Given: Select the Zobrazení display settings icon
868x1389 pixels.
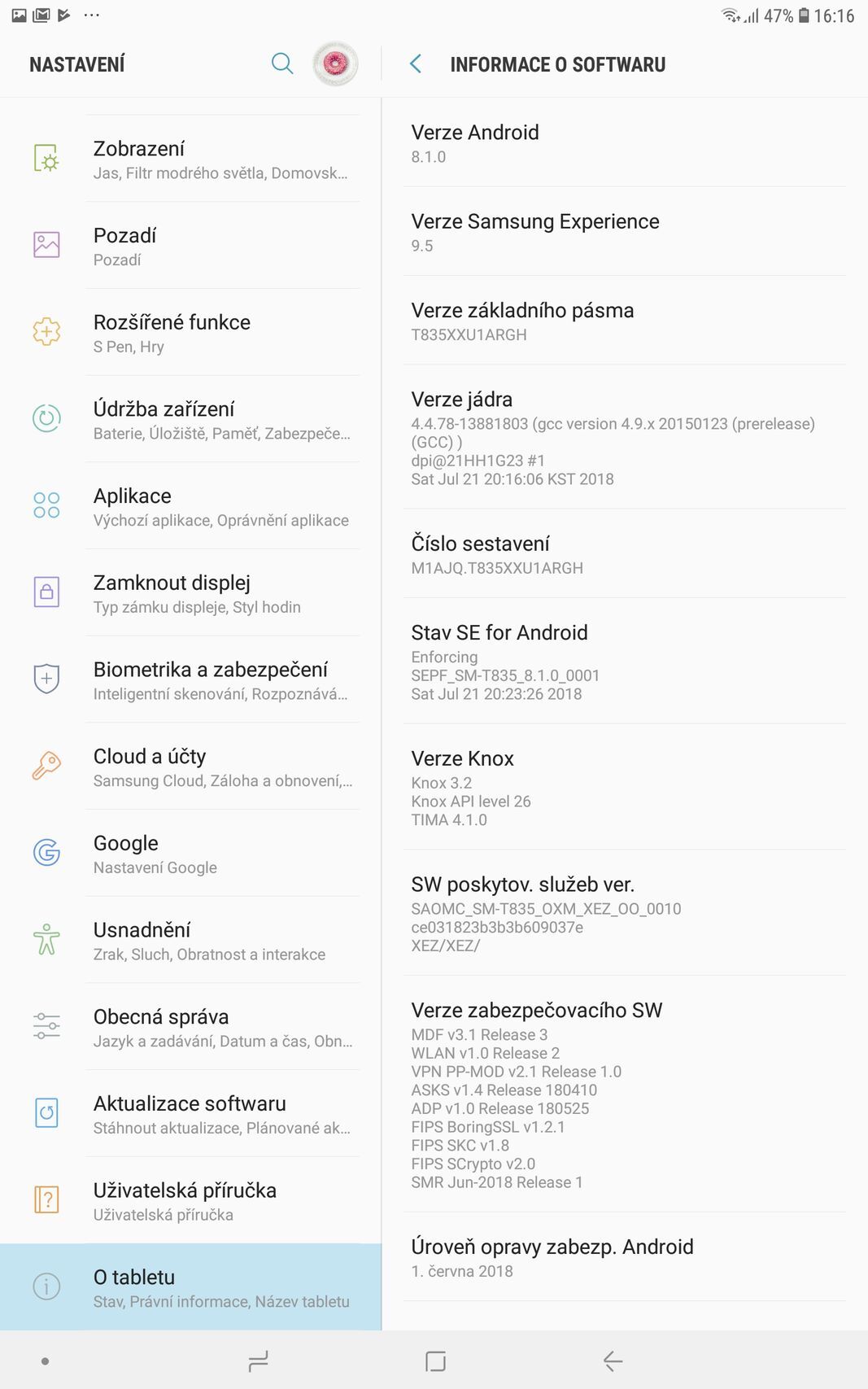Looking at the screenshot, I should tap(47, 159).
